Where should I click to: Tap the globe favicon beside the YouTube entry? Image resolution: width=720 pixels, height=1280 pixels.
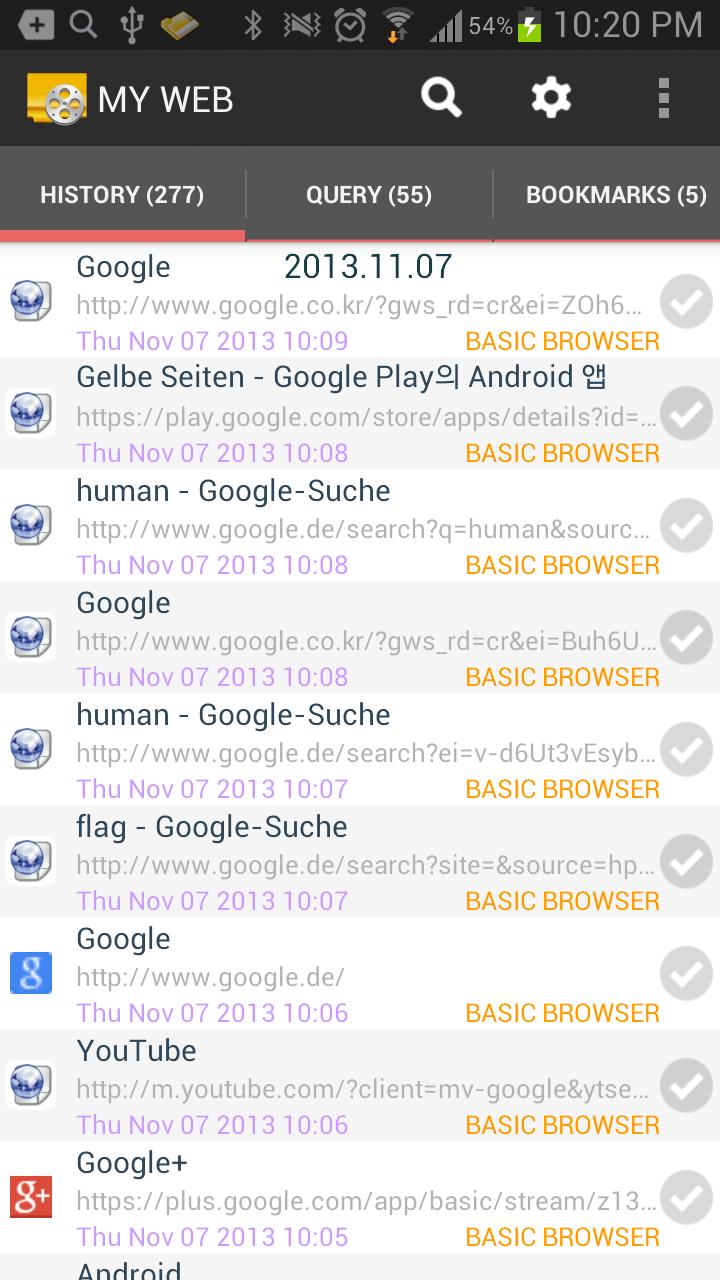point(30,1084)
